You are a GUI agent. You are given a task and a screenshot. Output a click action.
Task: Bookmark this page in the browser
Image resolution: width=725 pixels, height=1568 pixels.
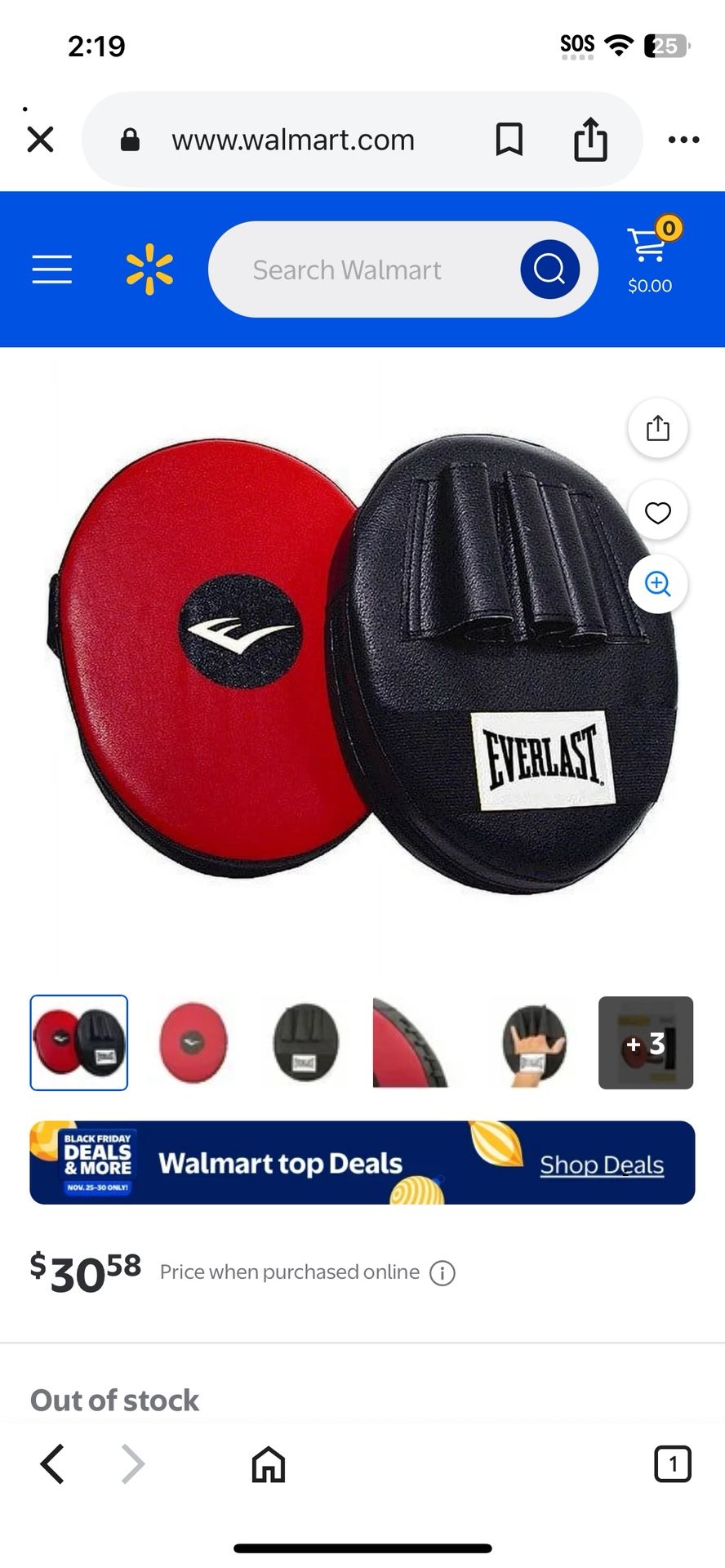[x=509, y=140]
